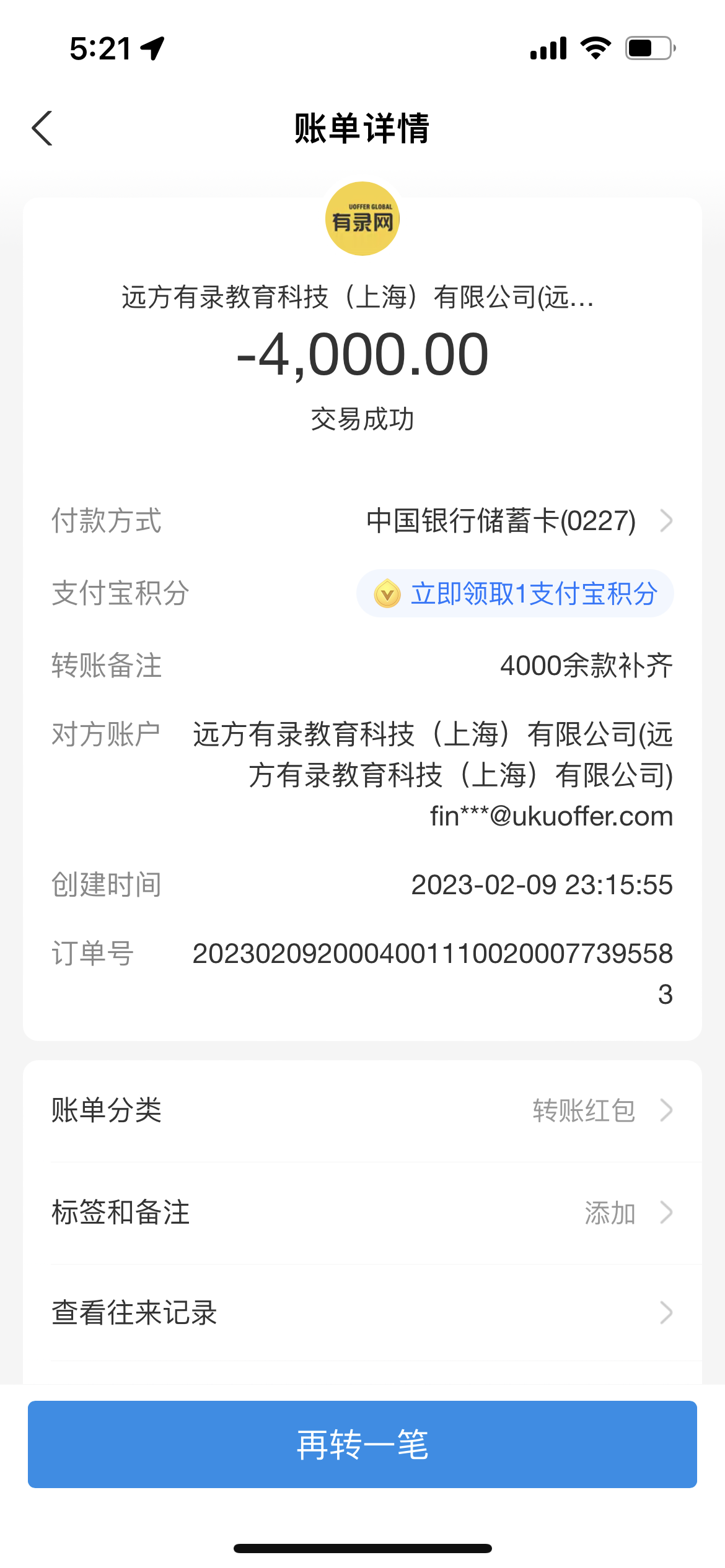Open 查看往来记录 history
Image resolution: width=725 pixels, height=1568 pixels.
tap(362, 1313)
